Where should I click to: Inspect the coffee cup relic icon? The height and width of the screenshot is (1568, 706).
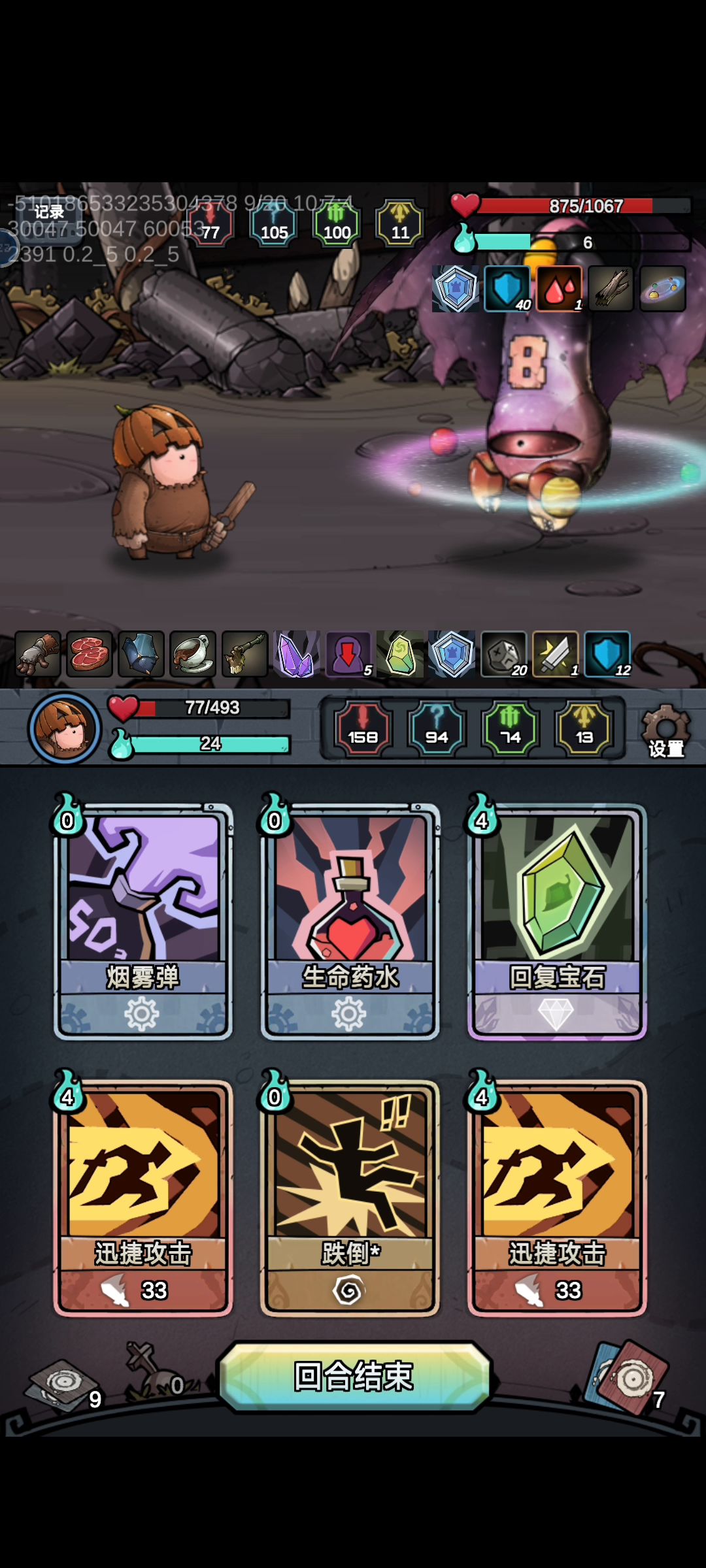193,654
